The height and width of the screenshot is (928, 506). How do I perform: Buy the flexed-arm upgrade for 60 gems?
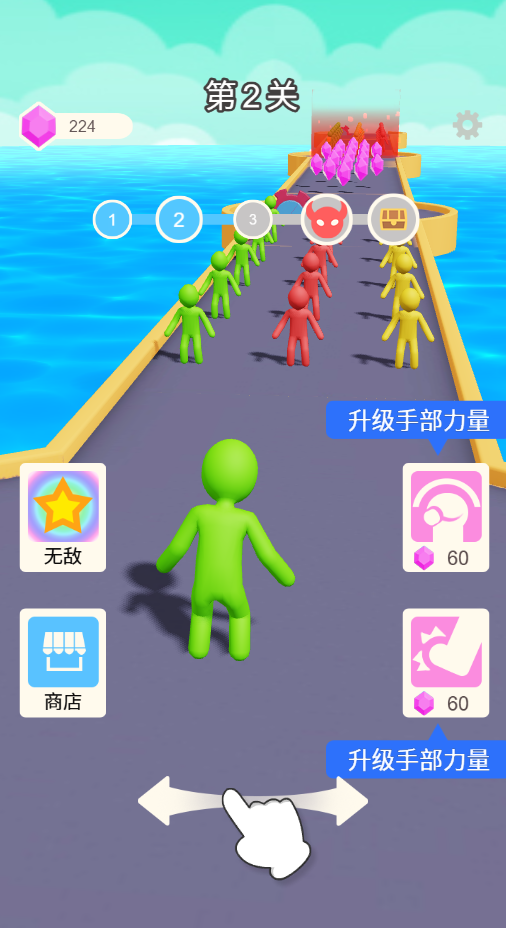[x=446, y=663]
